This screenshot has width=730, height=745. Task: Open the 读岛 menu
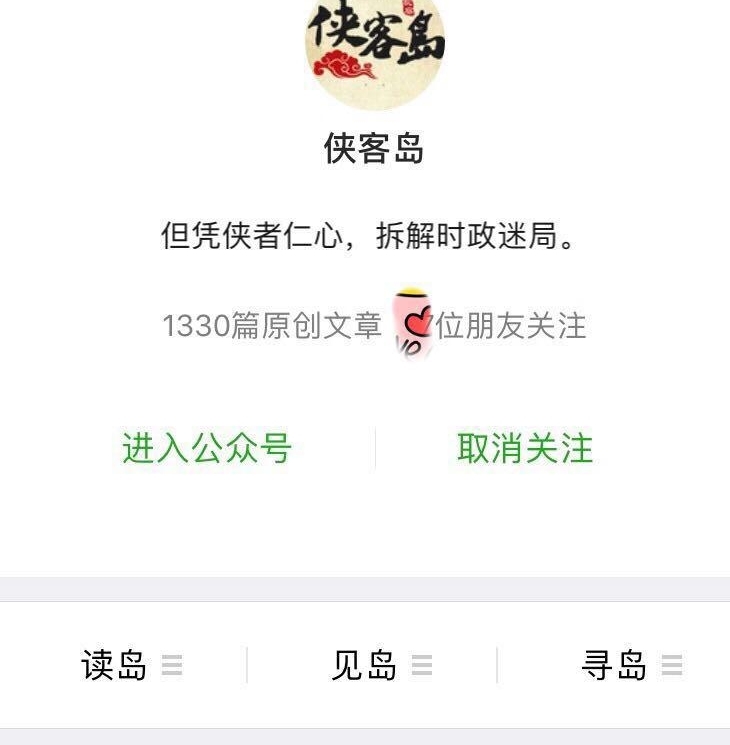point(130,665)
